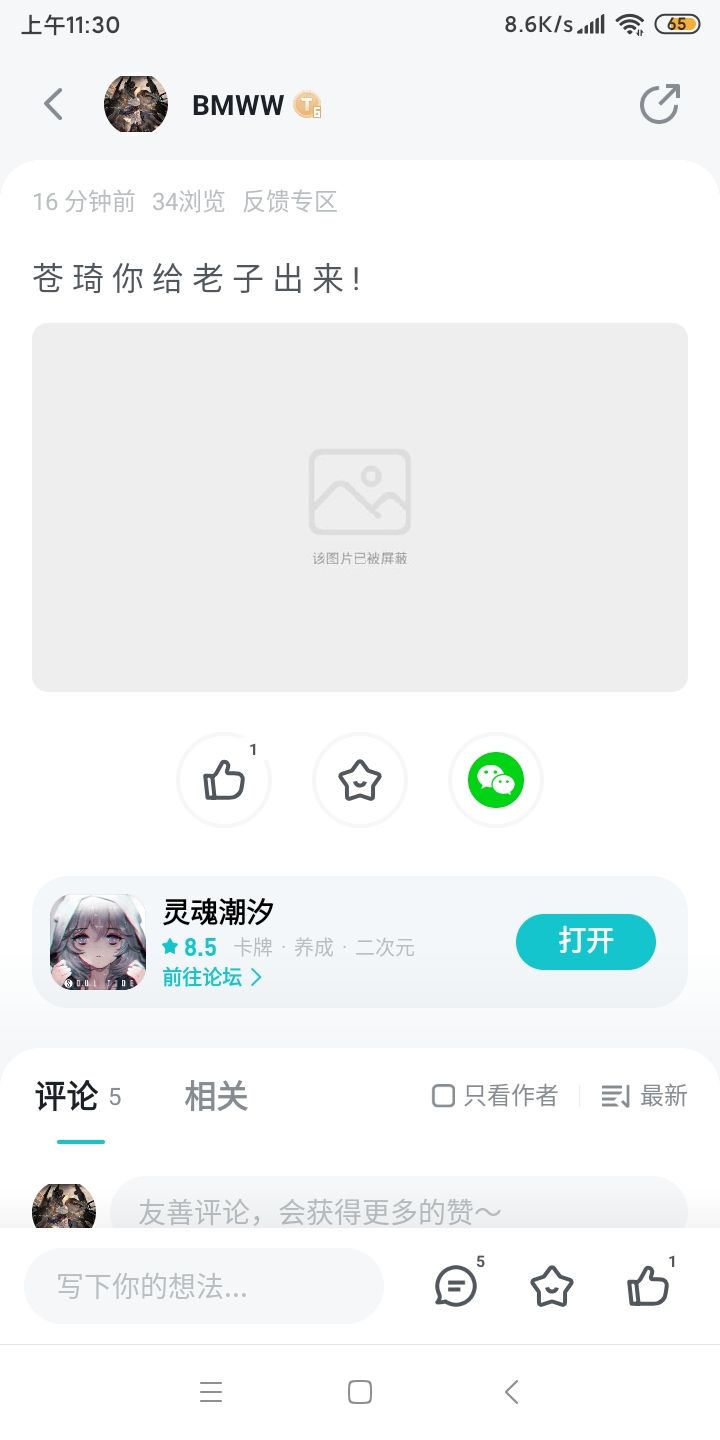Image resolution: width=720 pixels, height=1440 pixels.
Task: Tap the system home button
Action: click(360, 1392)
